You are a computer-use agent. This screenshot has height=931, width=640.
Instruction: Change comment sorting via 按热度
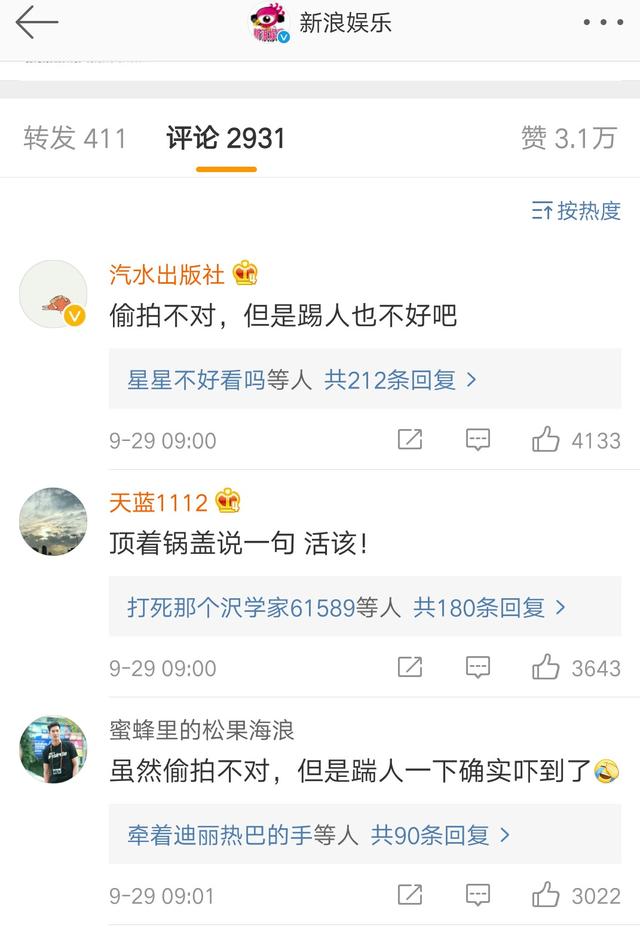click(576, 211)
